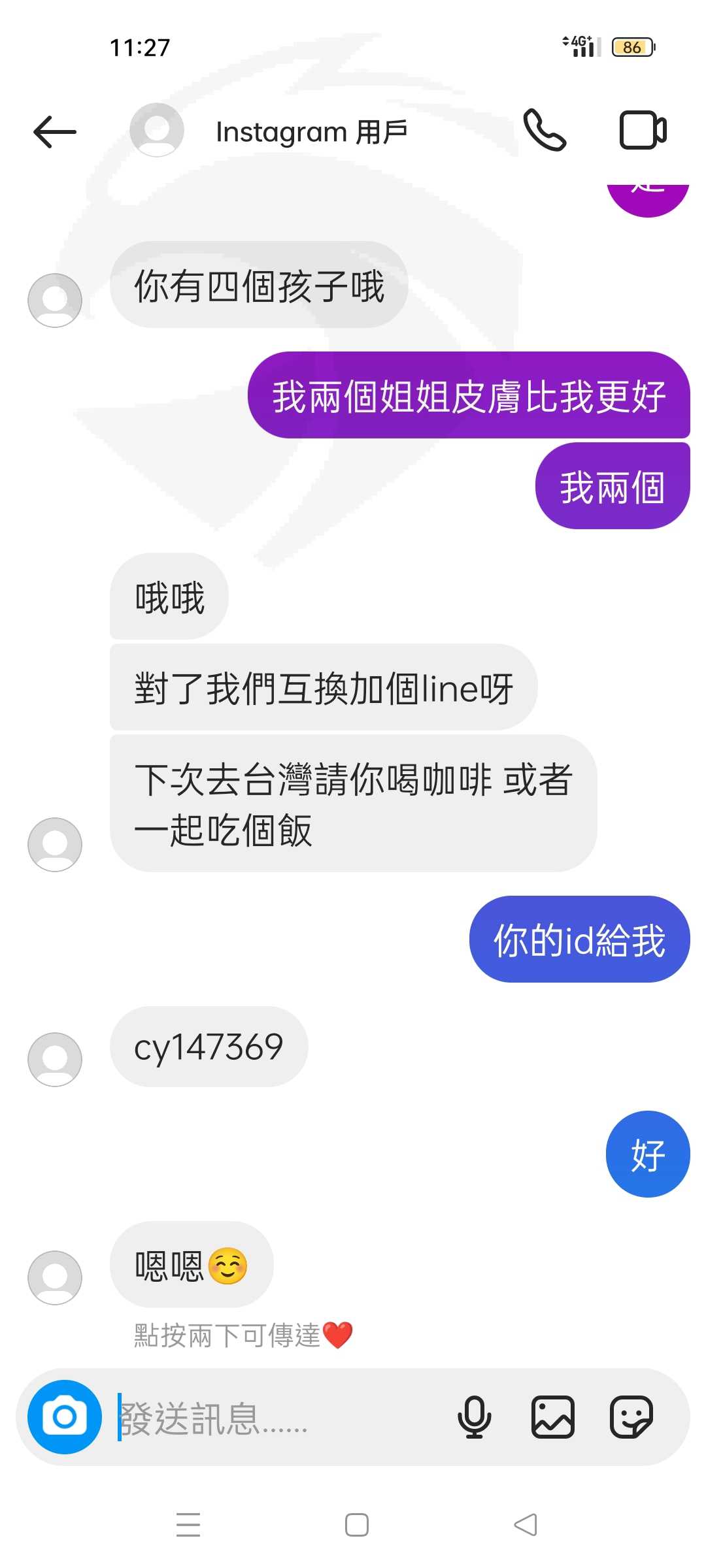Open the camera from the message bar
This screenshot has height=1568, width=706.
[65, 1416]
